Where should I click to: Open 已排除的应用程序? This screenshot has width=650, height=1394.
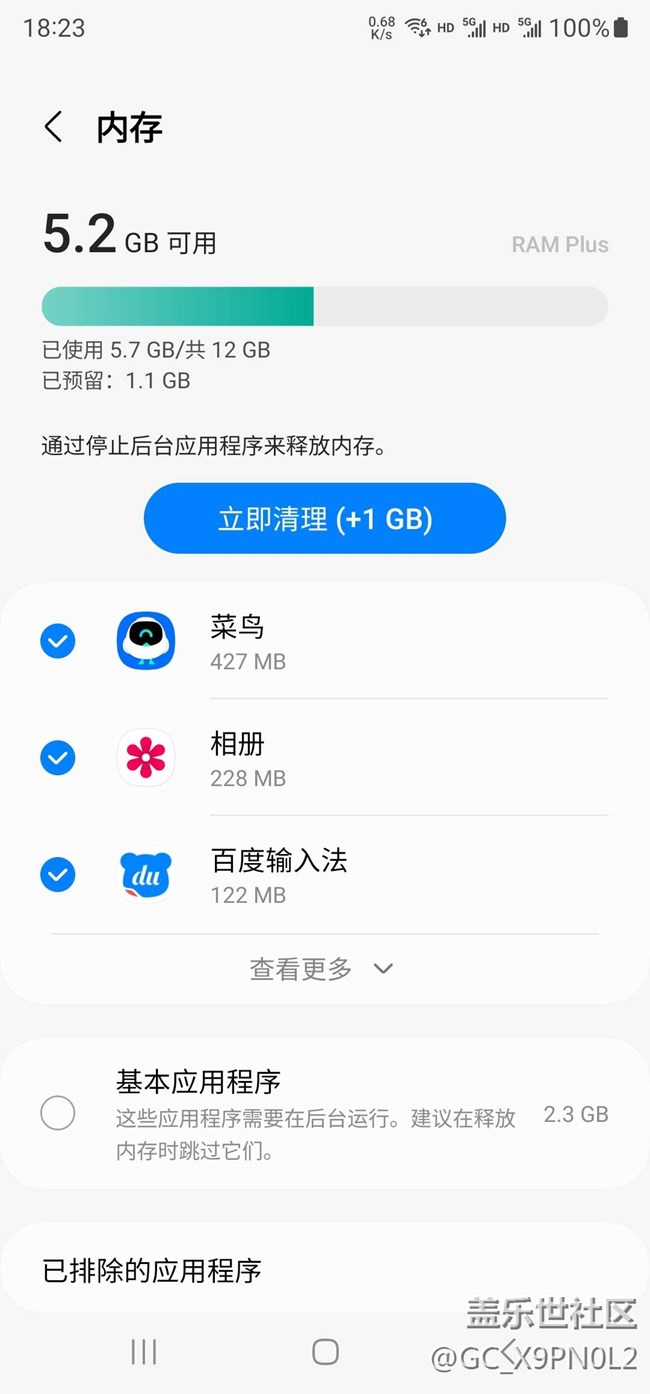coord(325,1271)
